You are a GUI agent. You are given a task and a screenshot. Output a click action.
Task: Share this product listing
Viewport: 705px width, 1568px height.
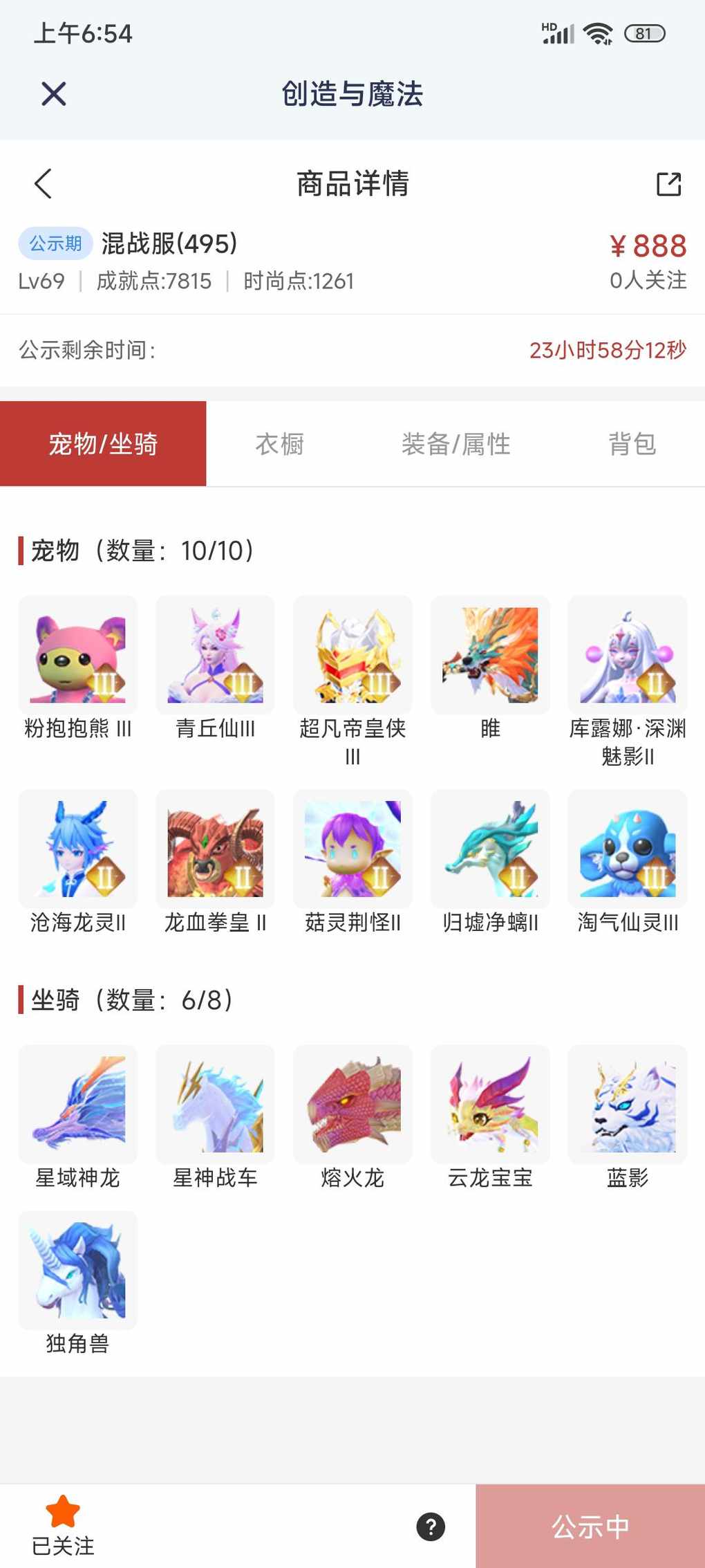click(668, 184)
